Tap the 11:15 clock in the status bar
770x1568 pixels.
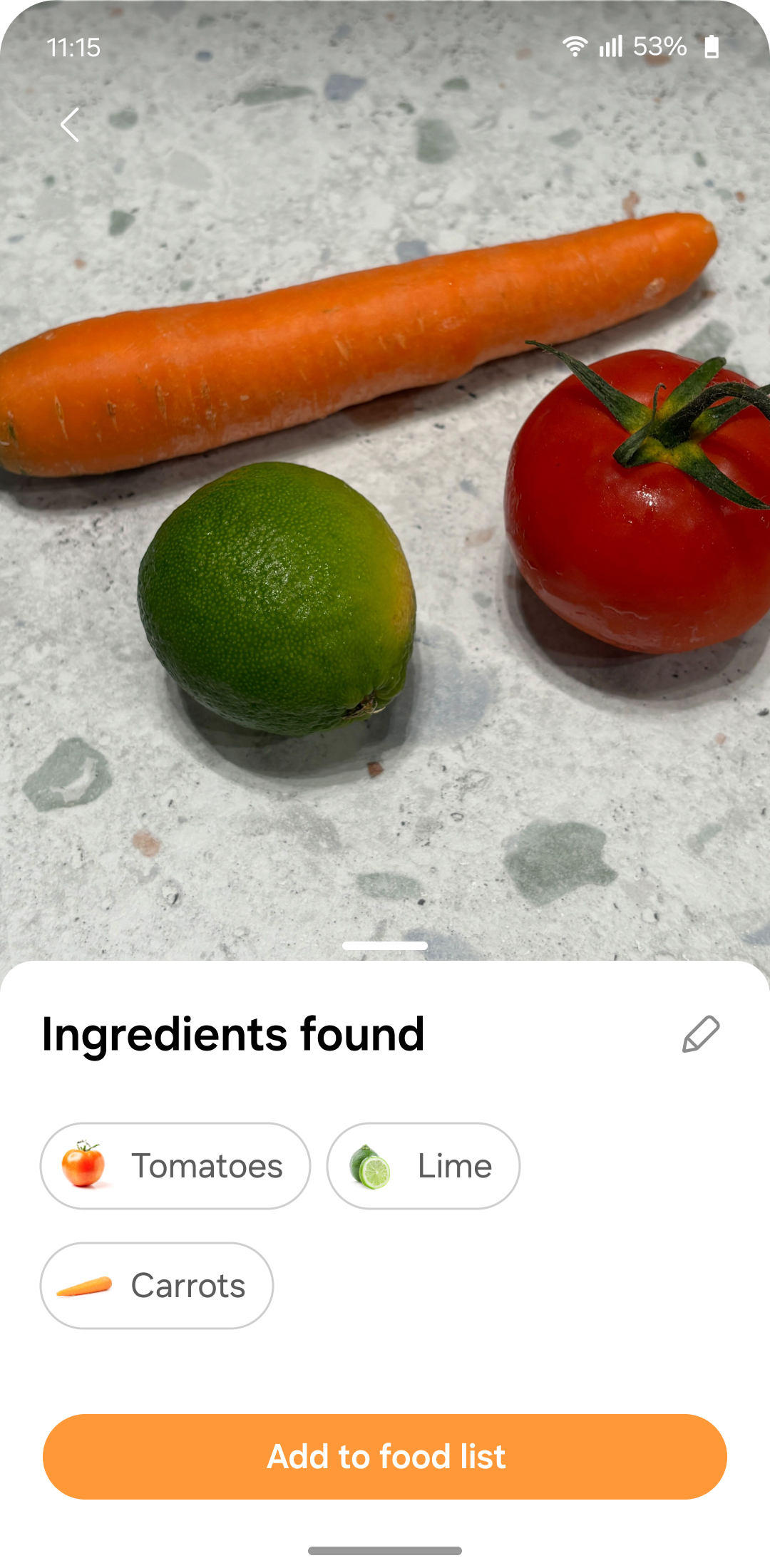[x=72, y=47]
